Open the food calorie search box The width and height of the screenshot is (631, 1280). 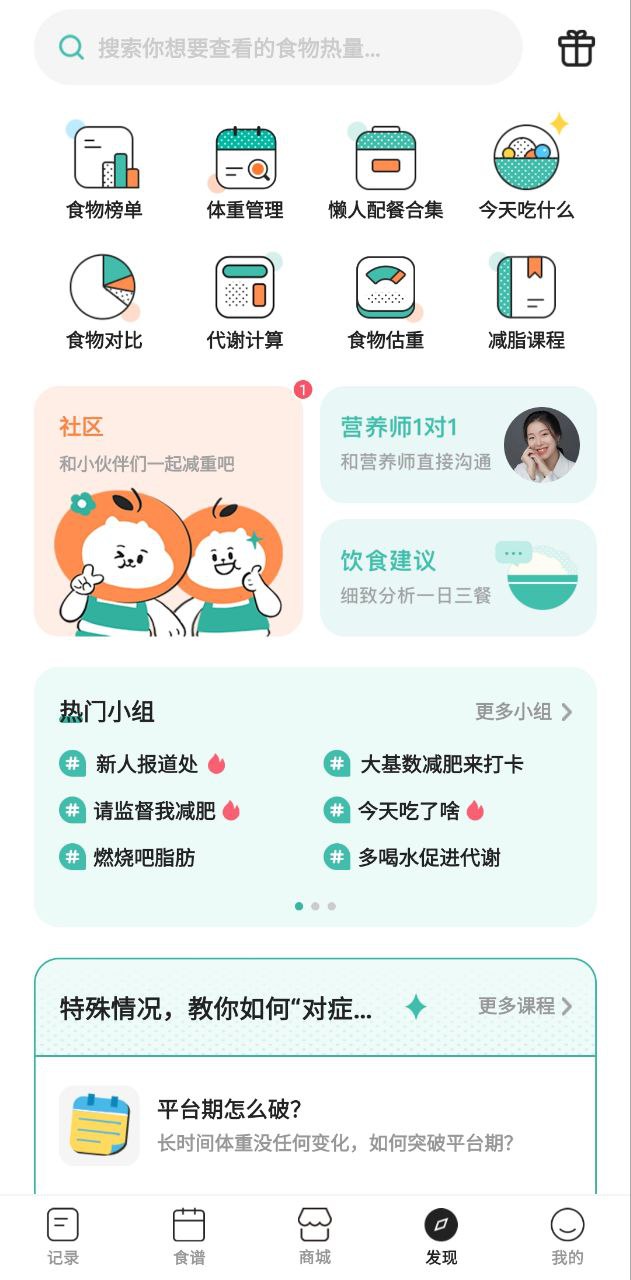tap(278, 48)
